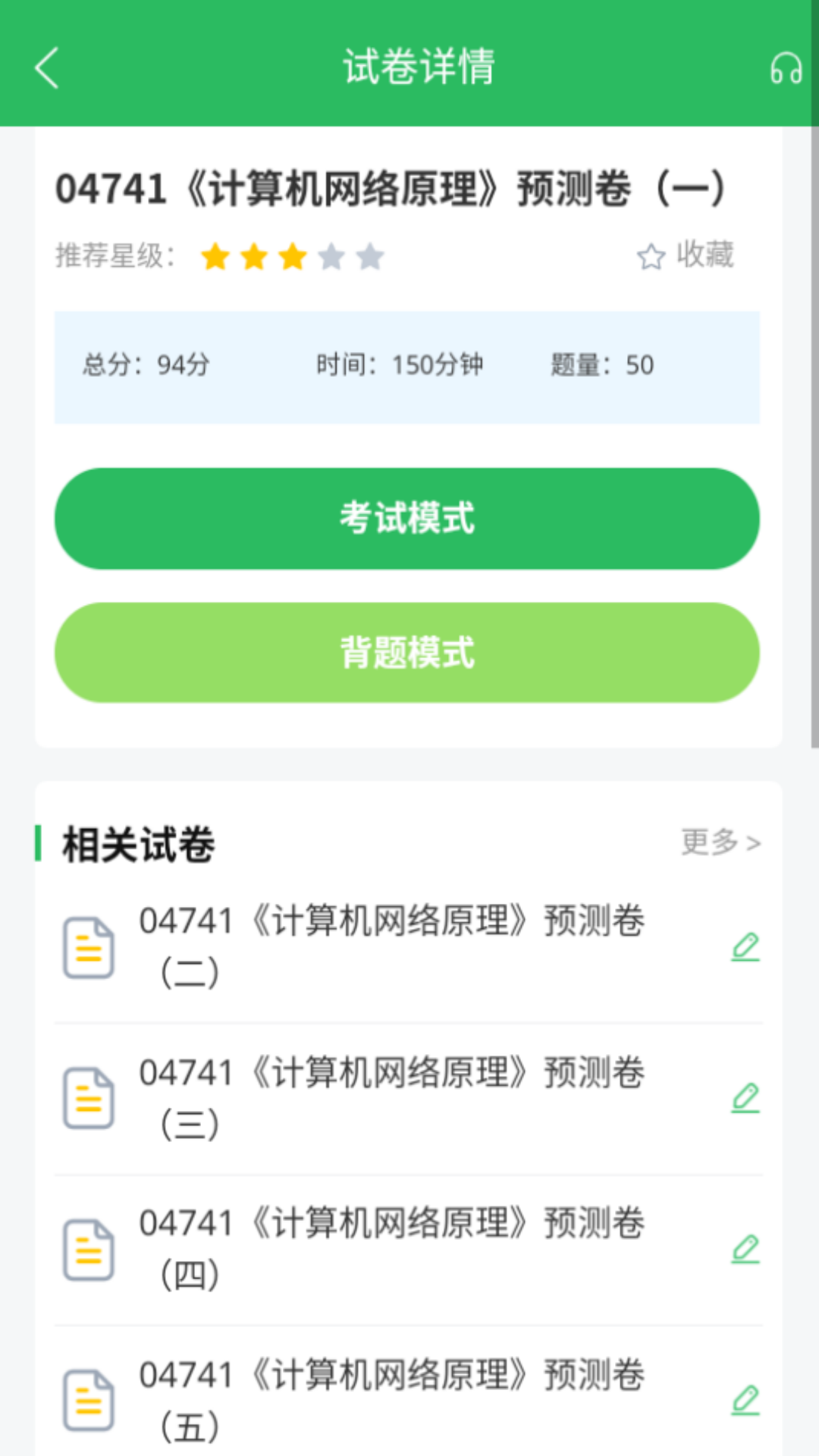Open 预测卷（四） paper
The image size is (819, 1456).
click(391, 1248)
